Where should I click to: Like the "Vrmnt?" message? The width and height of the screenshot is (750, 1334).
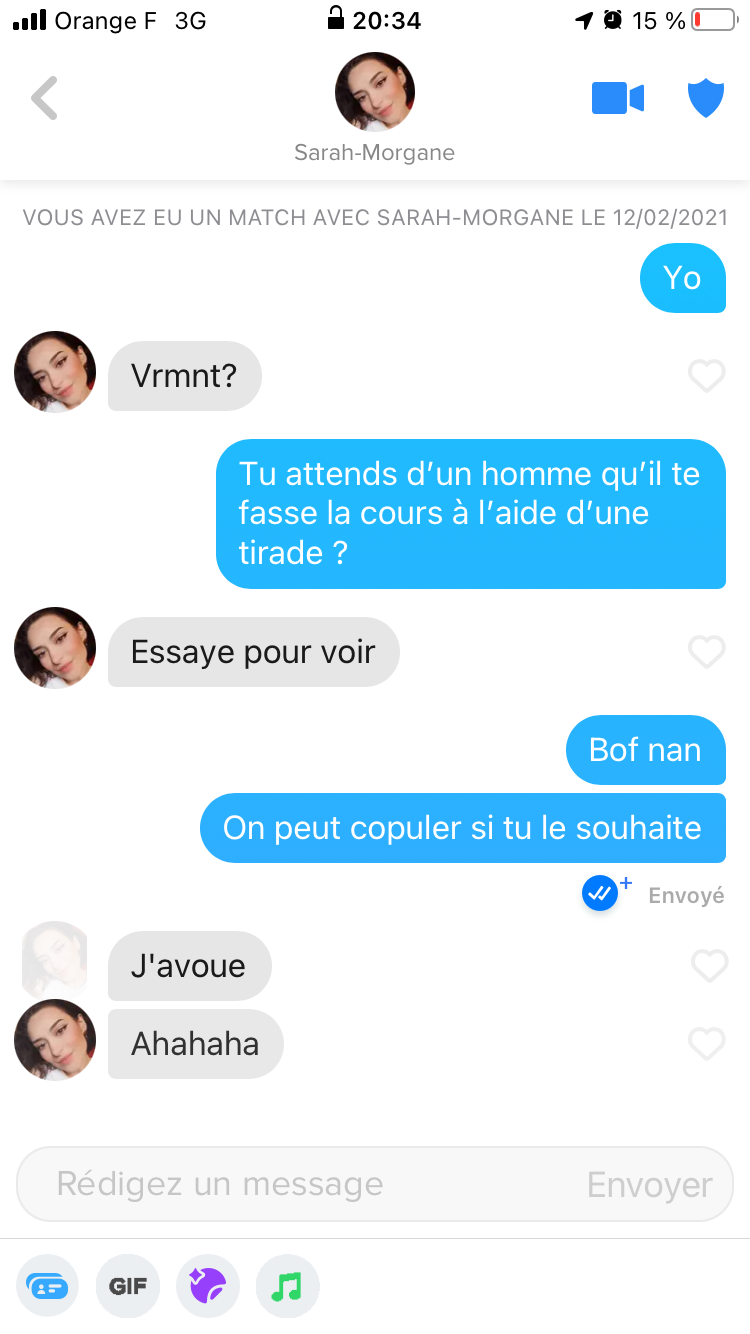(707, 376)
